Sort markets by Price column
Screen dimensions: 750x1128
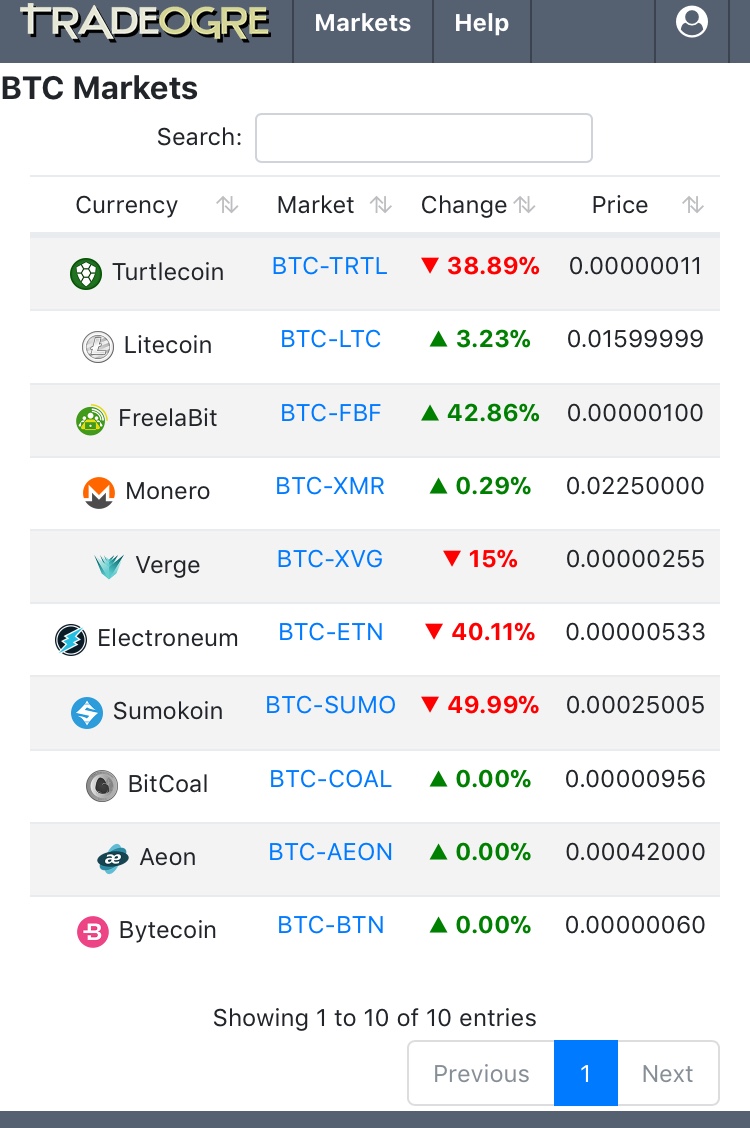(x=620, y=205)
